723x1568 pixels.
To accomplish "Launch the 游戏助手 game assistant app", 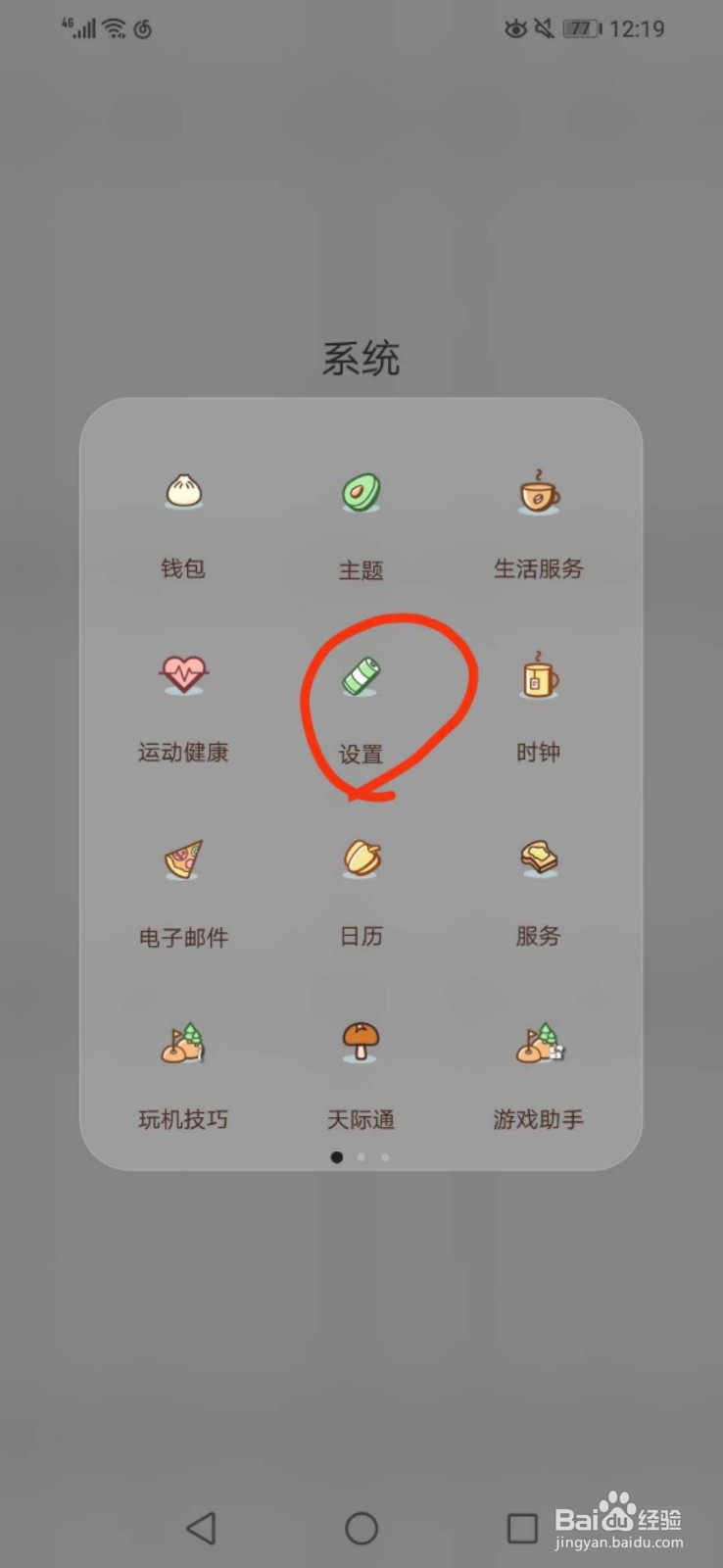I will pyautogui.click(x=539, y=1044).
